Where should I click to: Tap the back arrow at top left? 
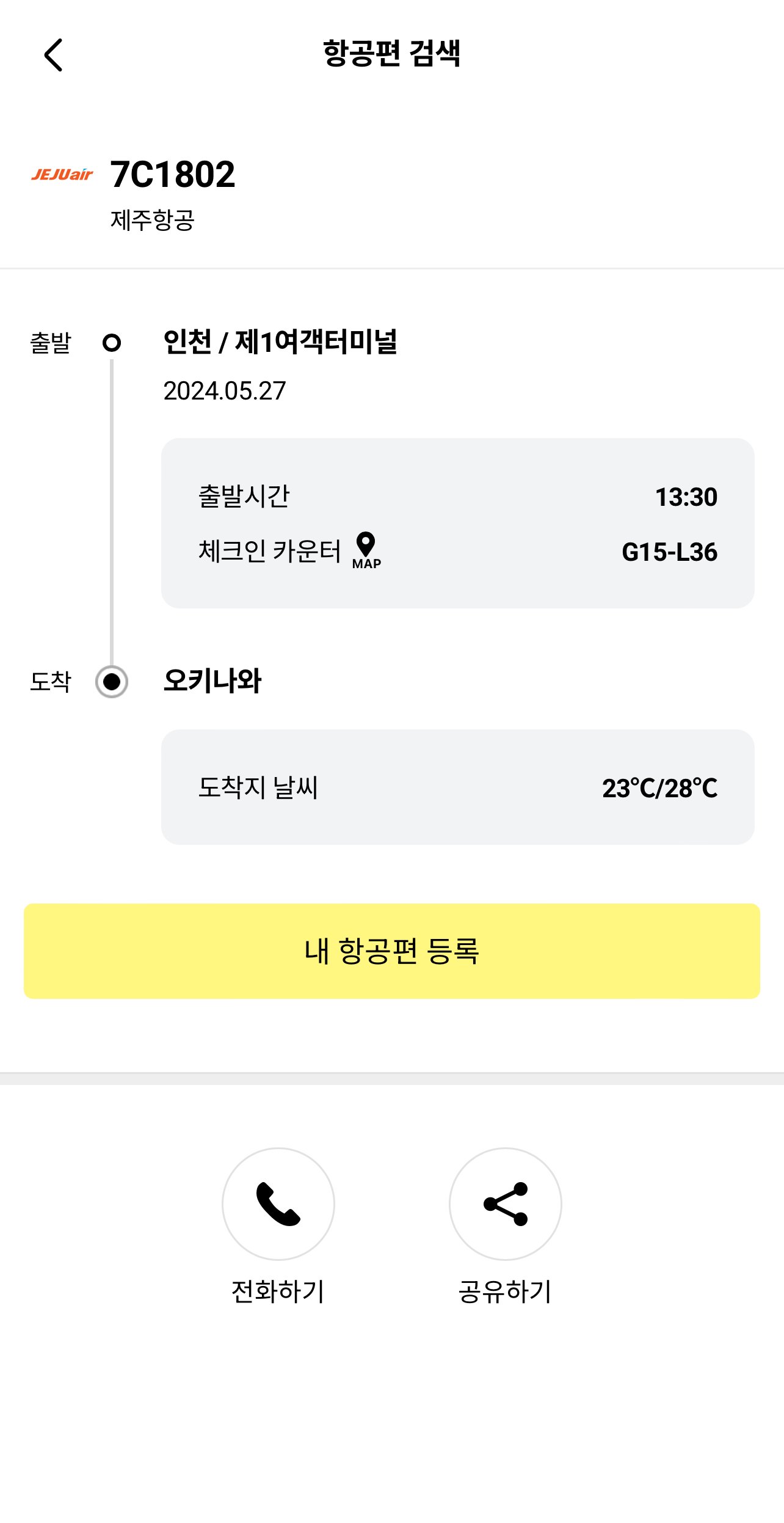click(54, 54)
